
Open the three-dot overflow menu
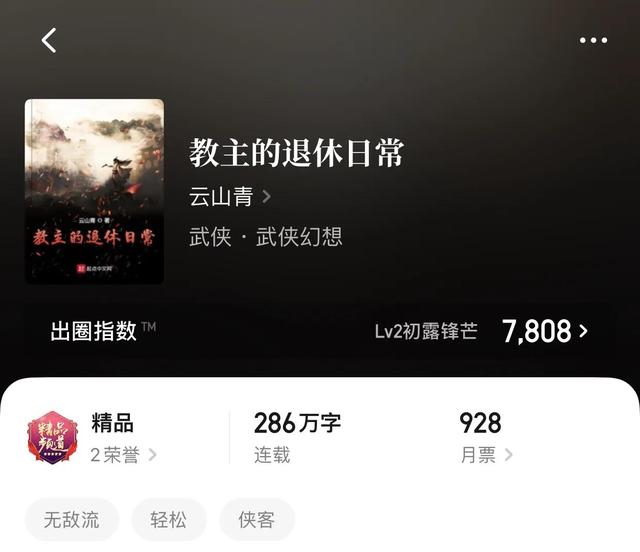(593, 41)
